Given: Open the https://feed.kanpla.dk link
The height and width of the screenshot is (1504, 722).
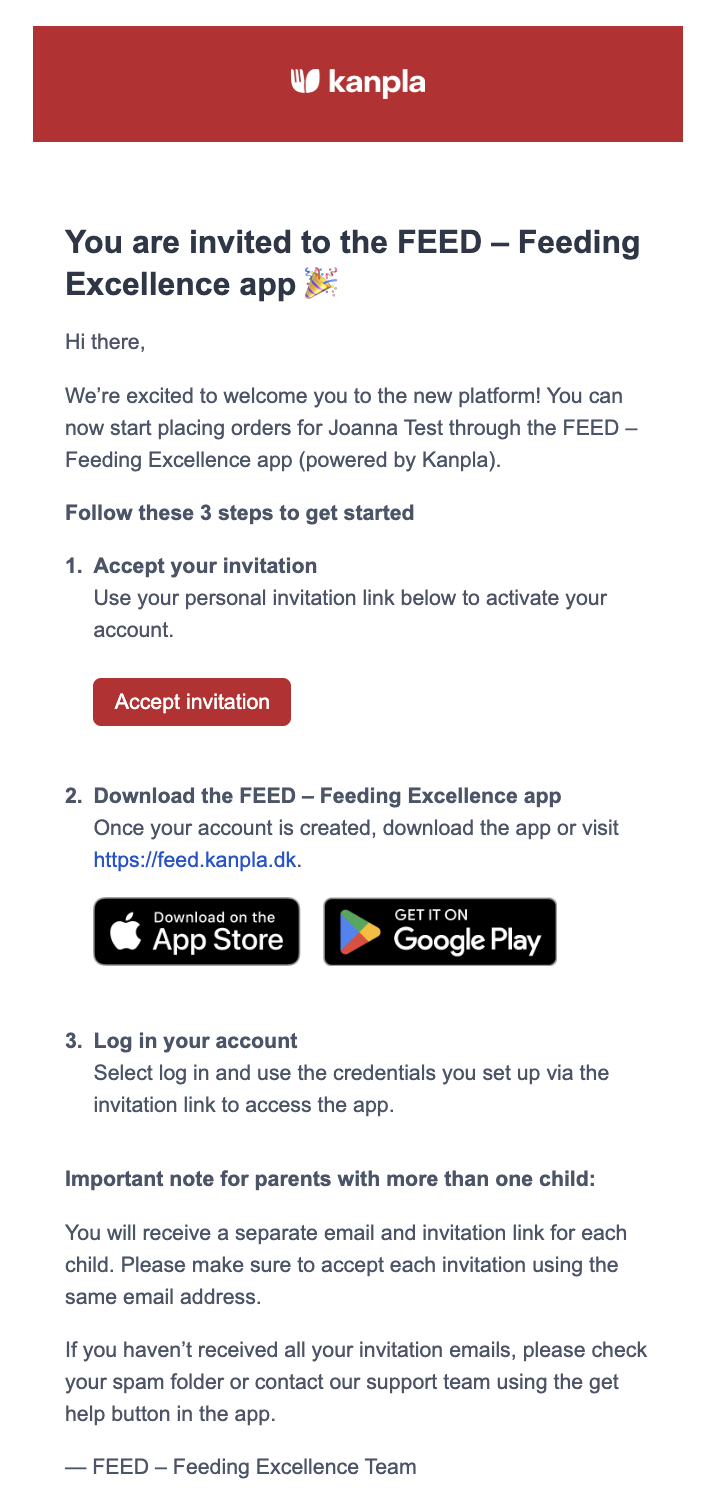Looking at the screenshot, I should (195, 859).
